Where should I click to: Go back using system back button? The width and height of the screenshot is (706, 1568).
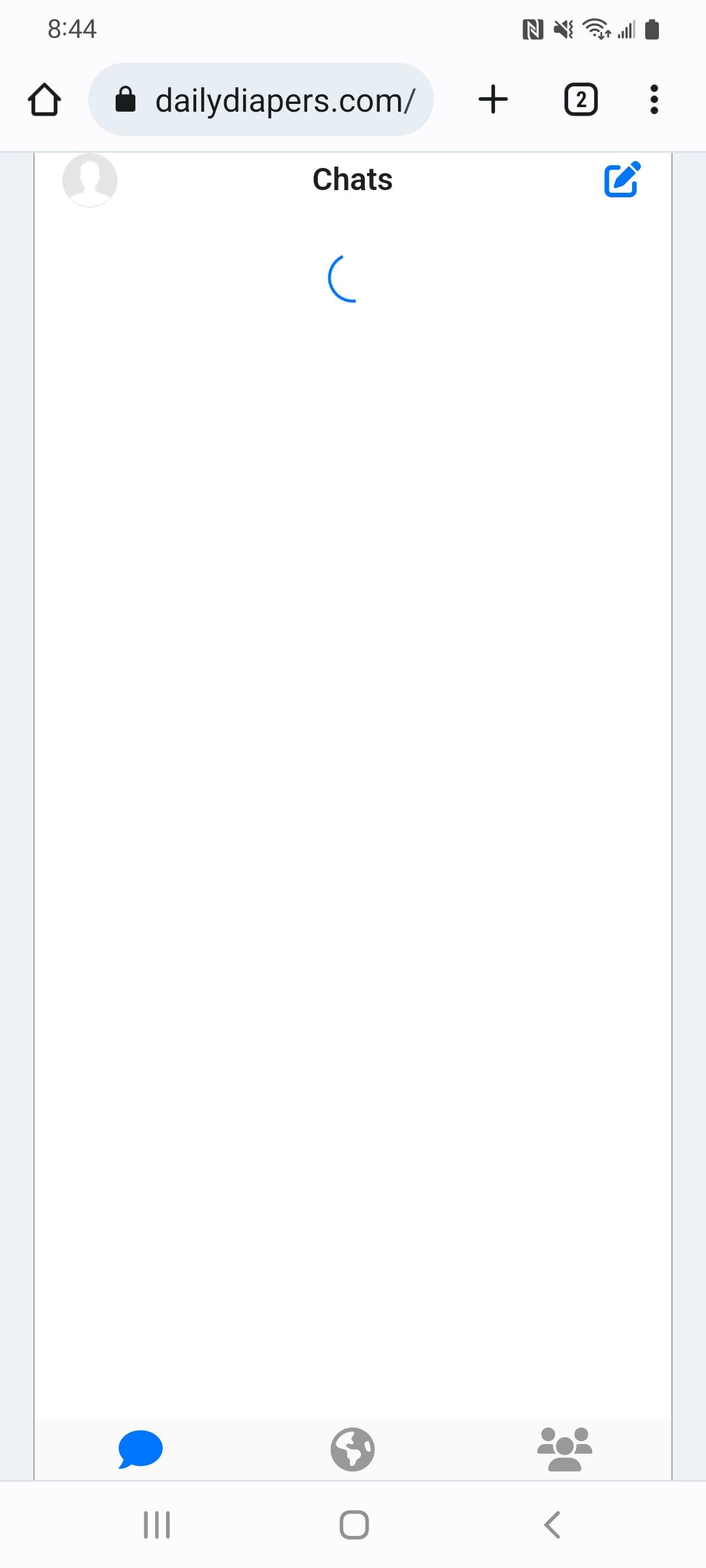point(552,1525)
